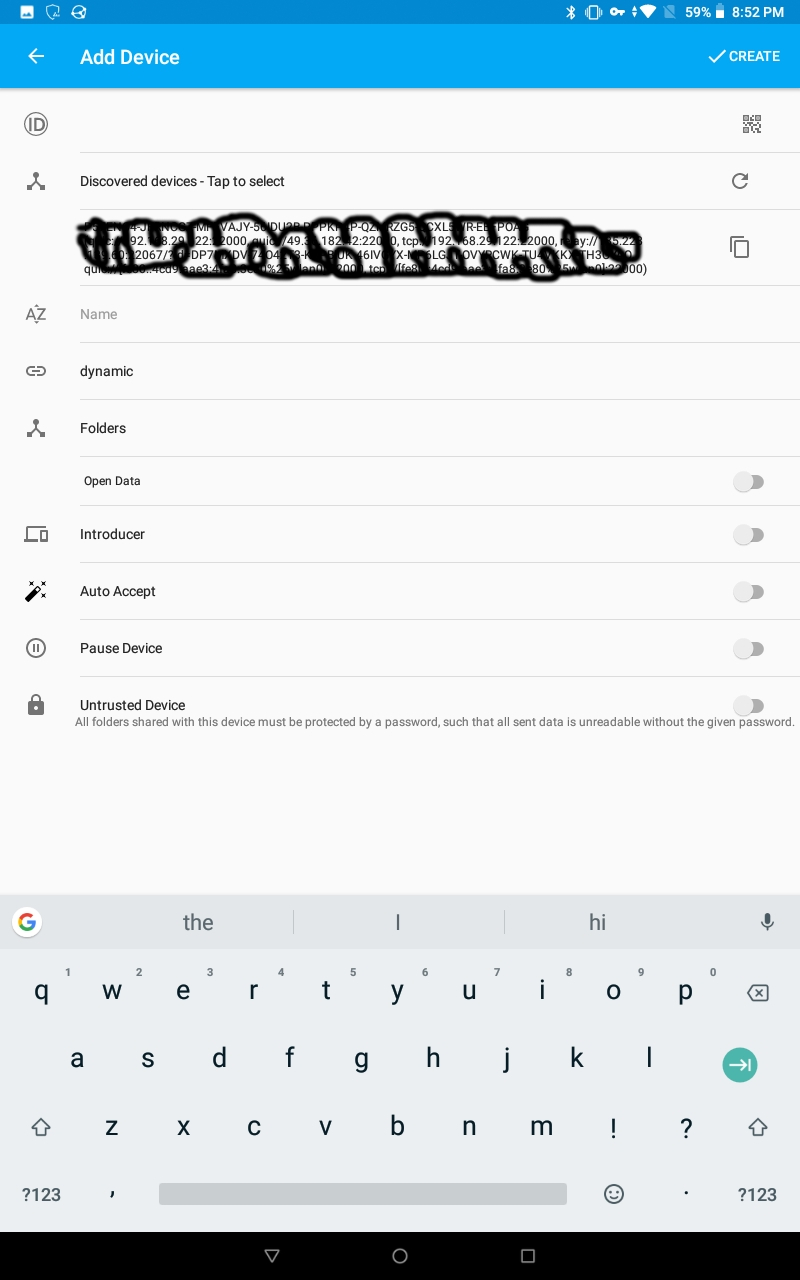Enter a device name in Name field
This screenshot has width=800, height=1280.
click(x=440, y=314)
